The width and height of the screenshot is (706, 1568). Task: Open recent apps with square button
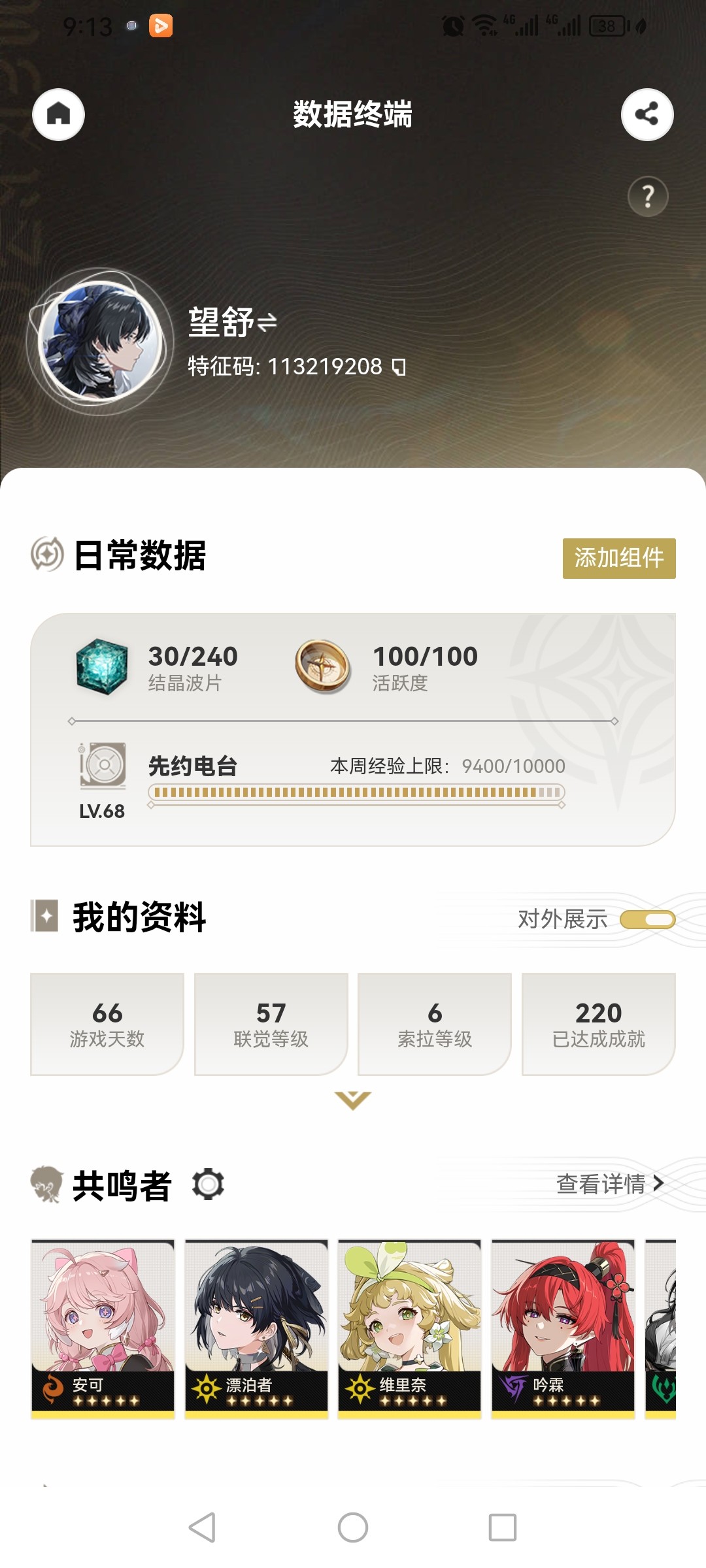tap(502, 1527)
